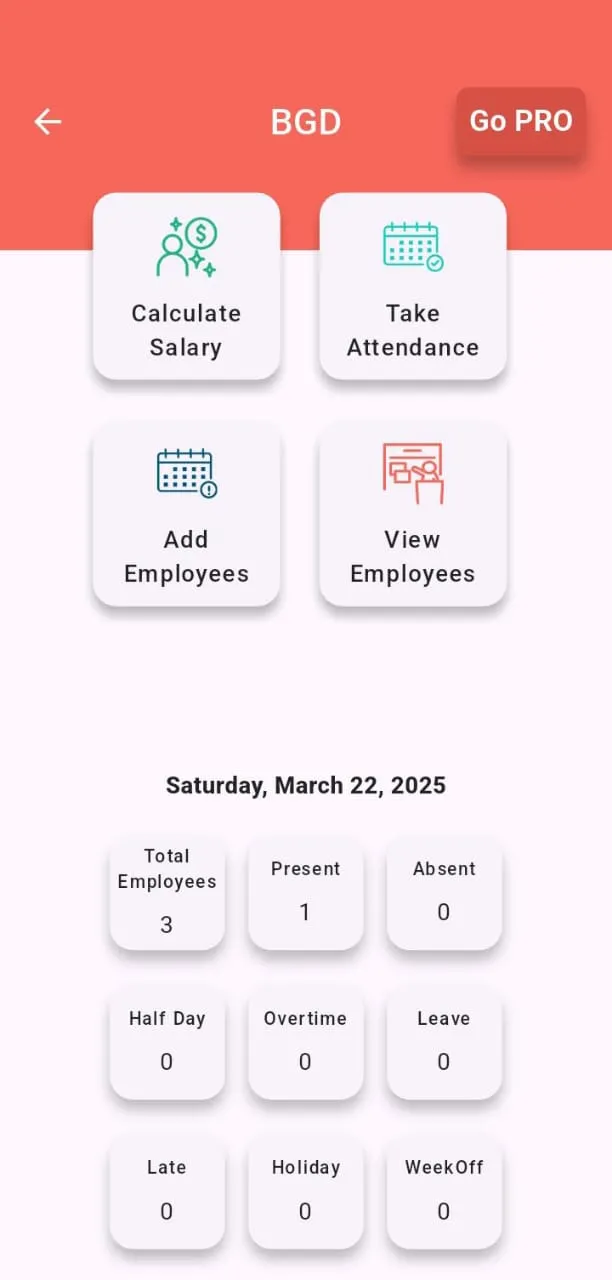
Task: Open the Calculate Salary card
Action: (x=187, y=286)
